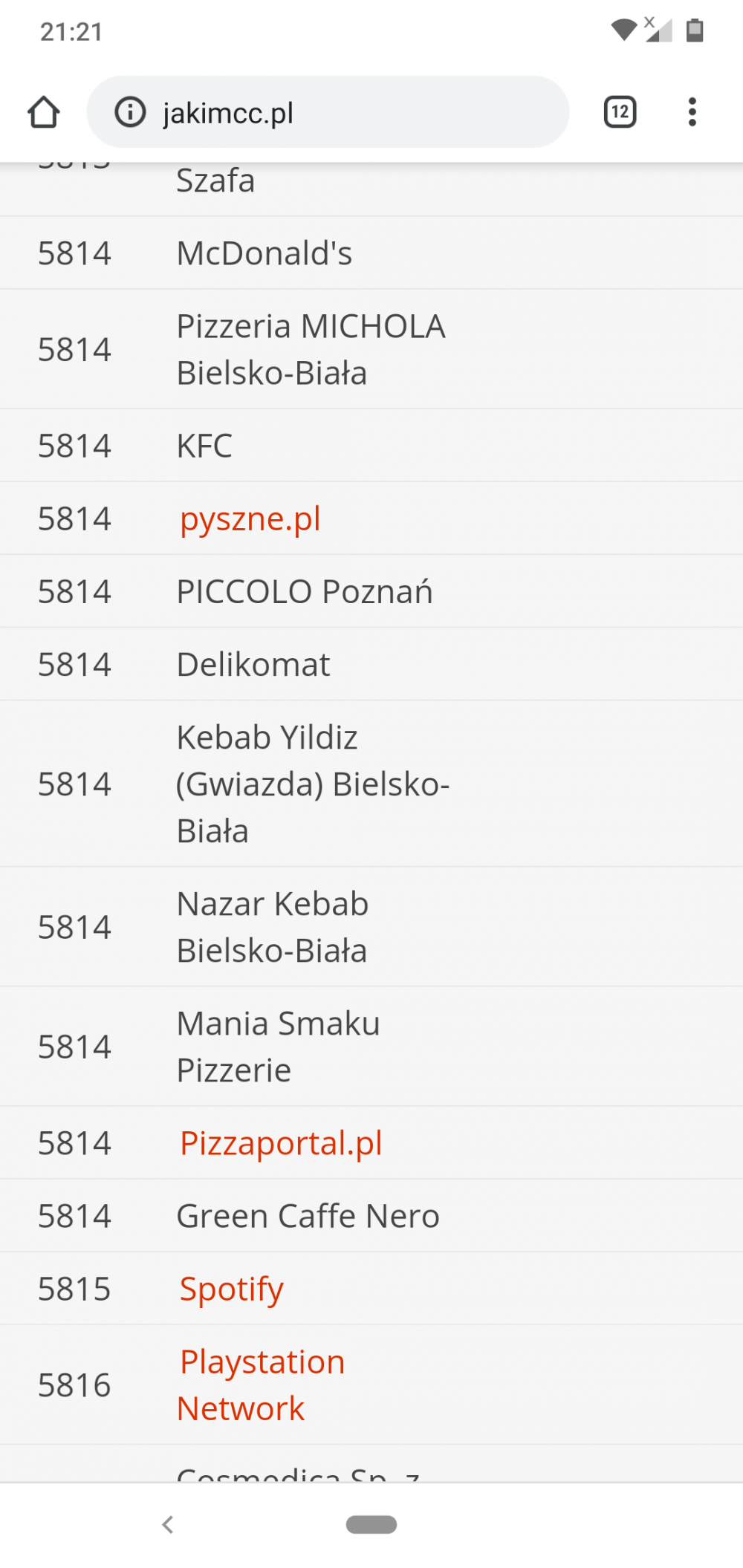Open the browser overflow menu
This screenshot has width=743, height=1568.
(692, 112)
